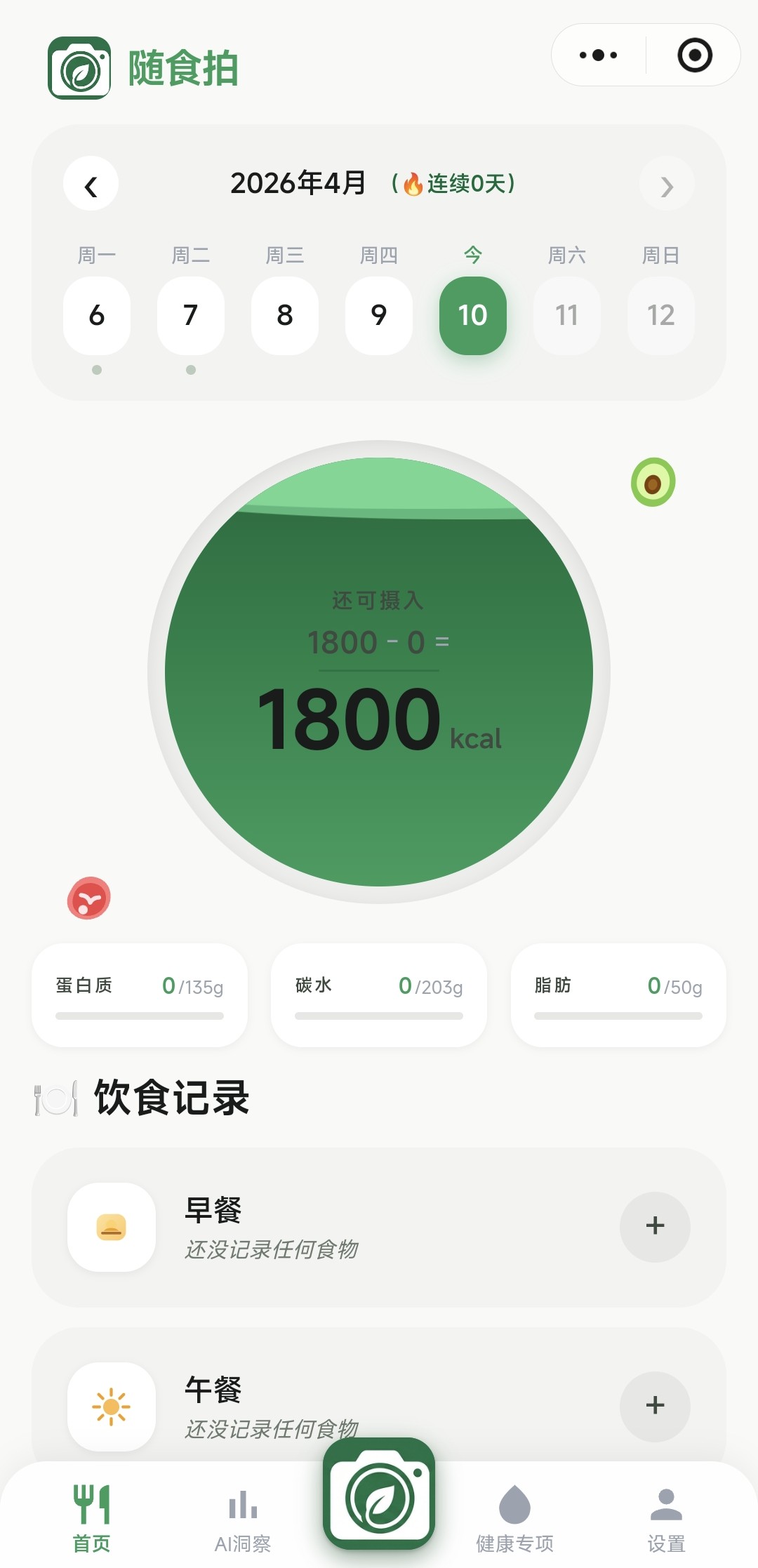
Task: Click the 蛋白质 progress bar
Action: pyautogui.click(x=139, y=1015)
